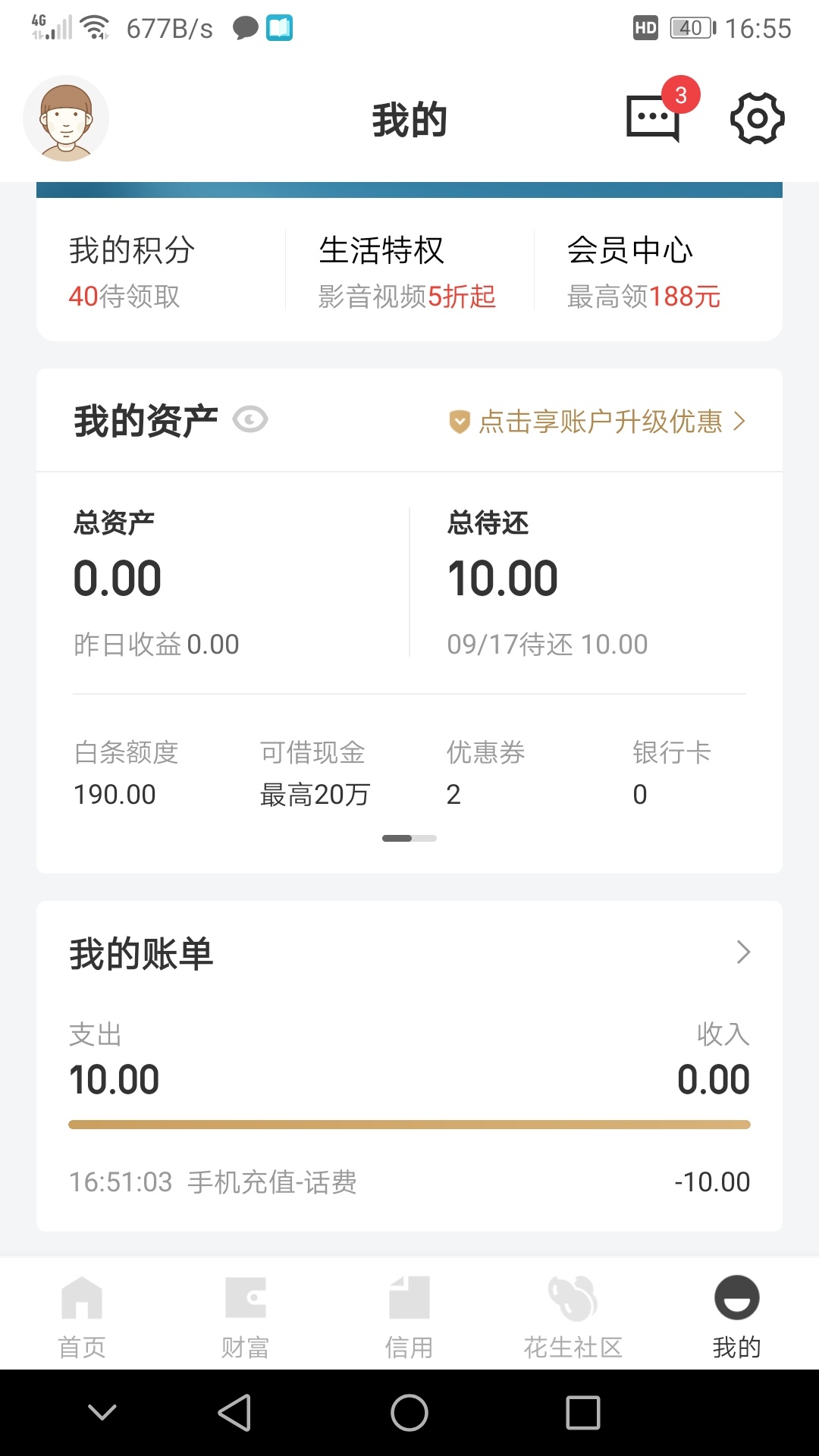Switch to 信用 credit tab

[x=409, y=1317]
